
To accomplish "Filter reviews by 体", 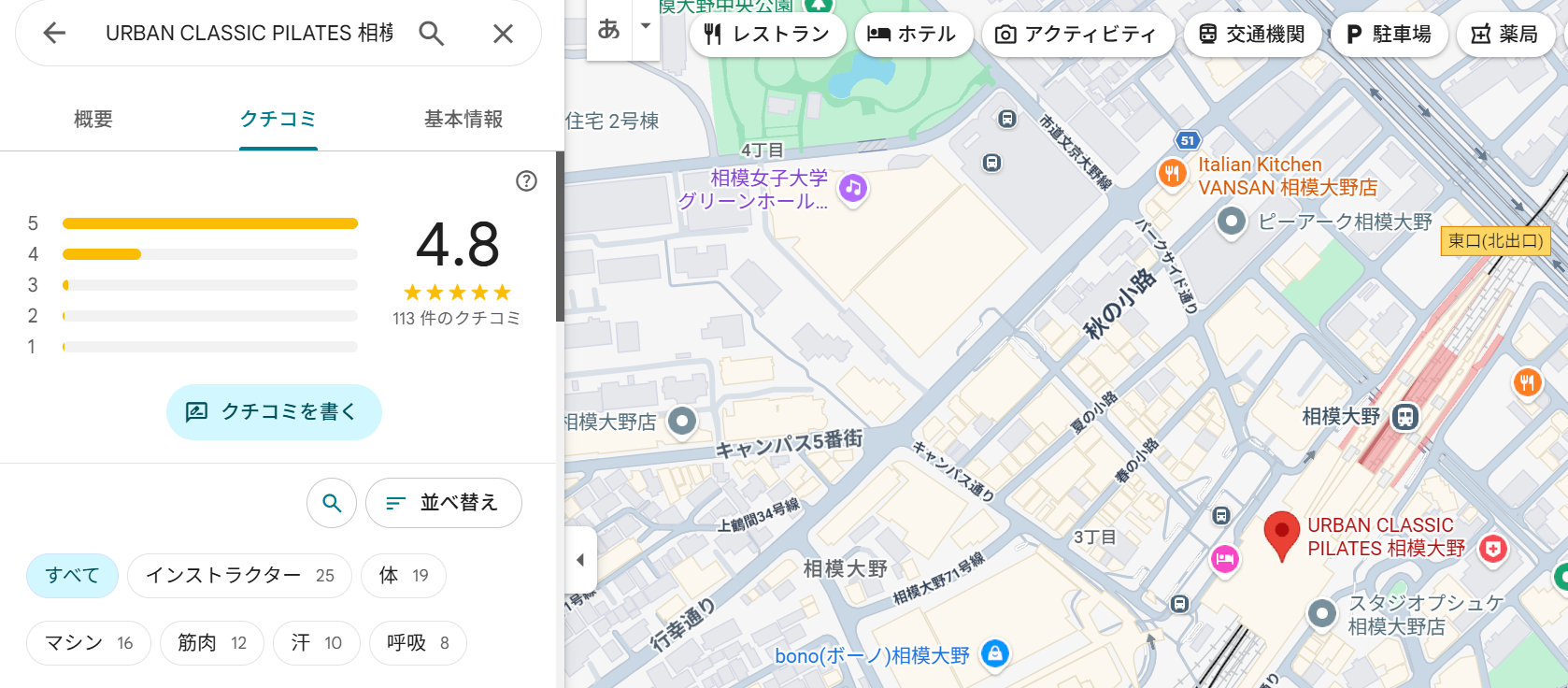I will coord(403,576).
